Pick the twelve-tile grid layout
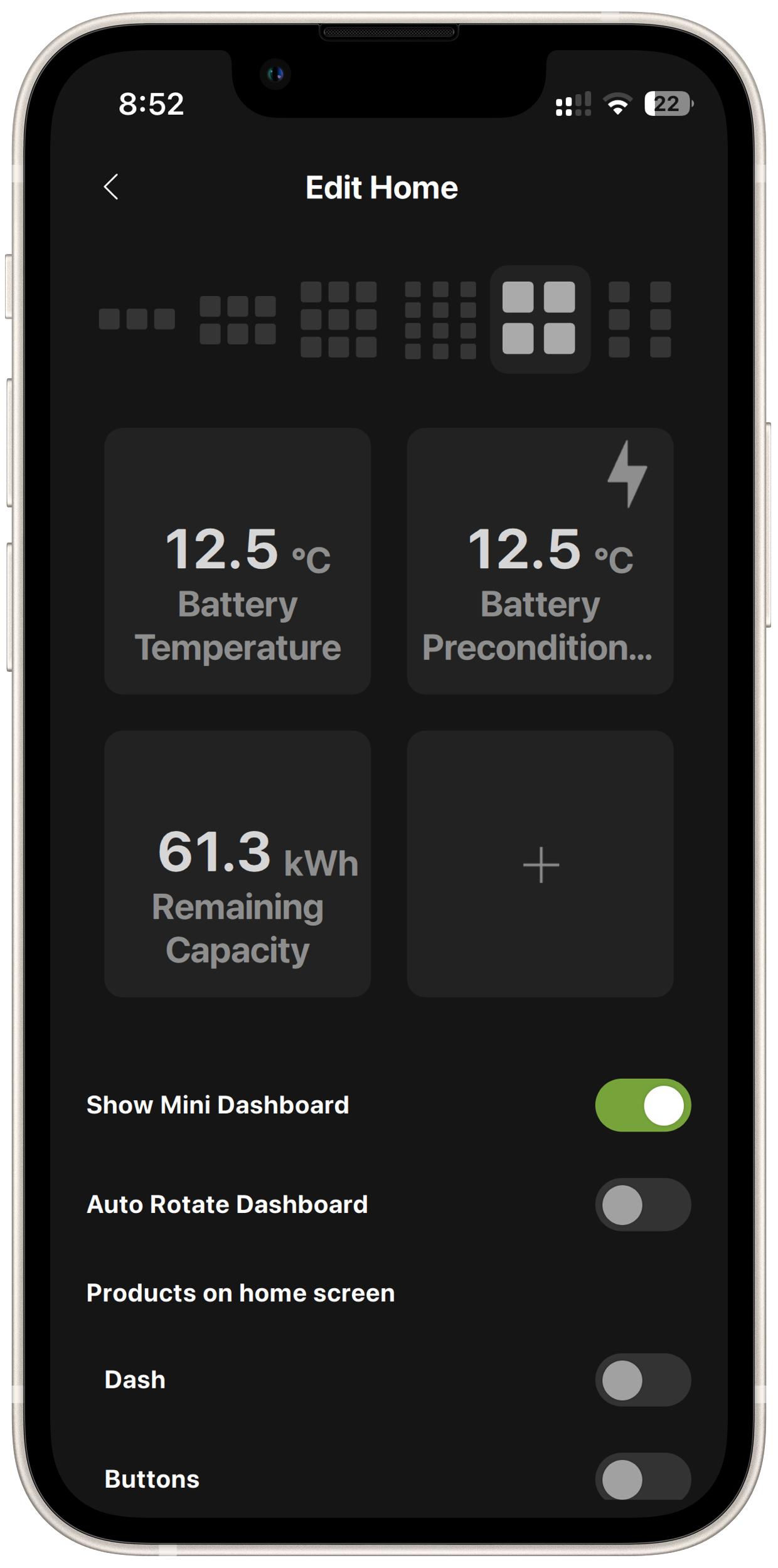This screenshot has width=778, height=1568. tap(440, 320)
